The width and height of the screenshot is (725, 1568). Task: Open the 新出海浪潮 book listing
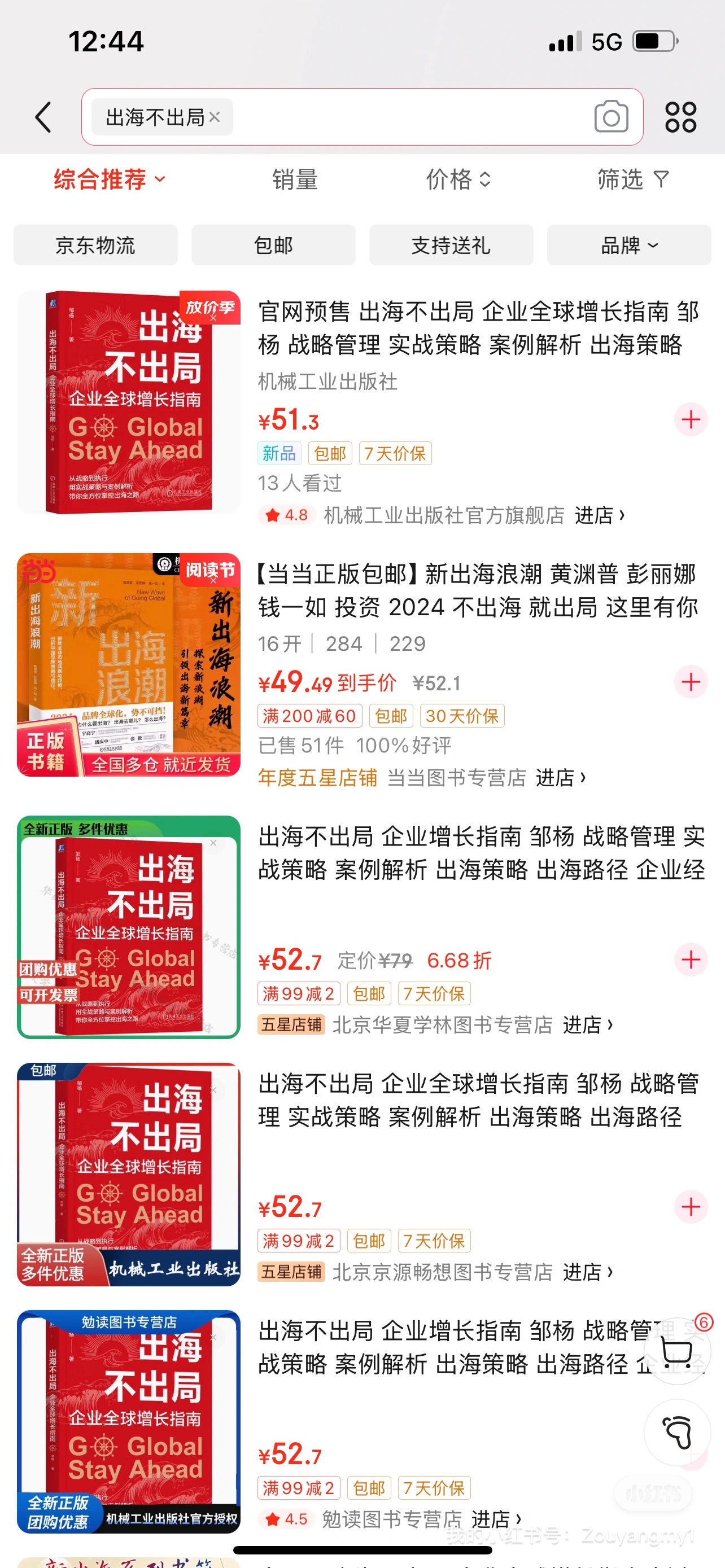tap(477, 590)
